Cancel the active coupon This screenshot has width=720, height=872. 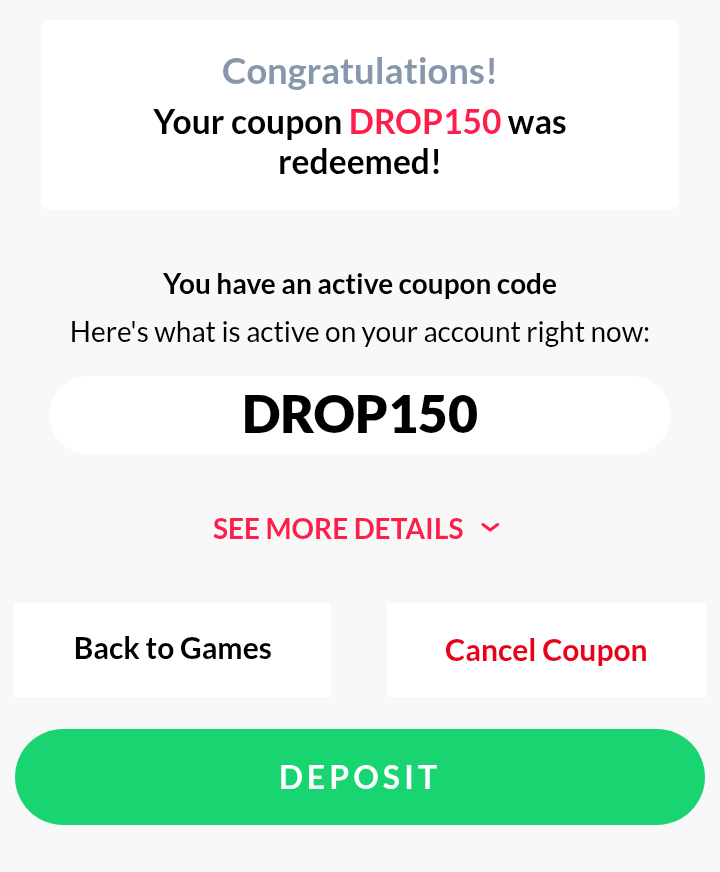click(546, 650)
